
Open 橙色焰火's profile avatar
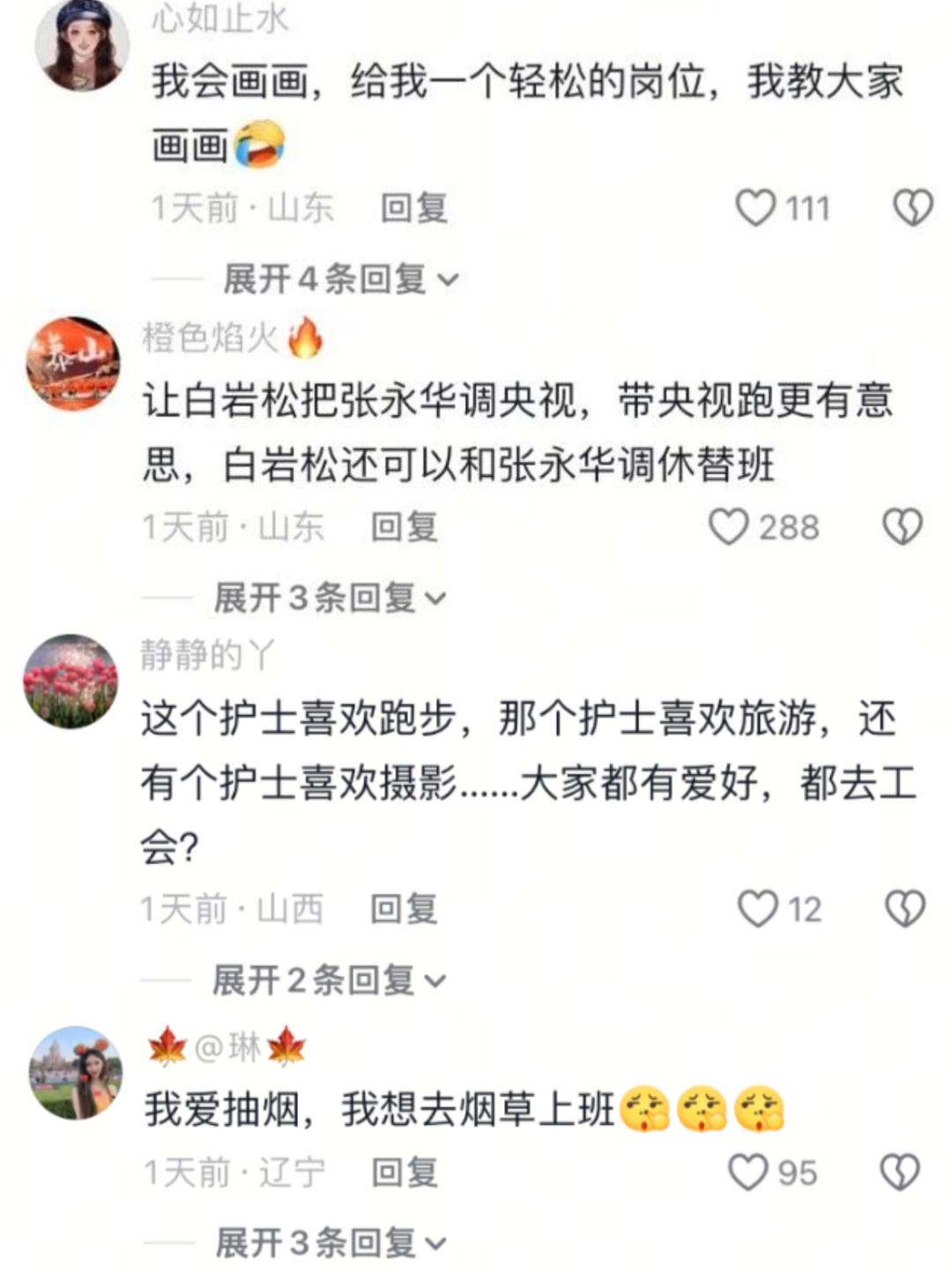coord(73,363)
